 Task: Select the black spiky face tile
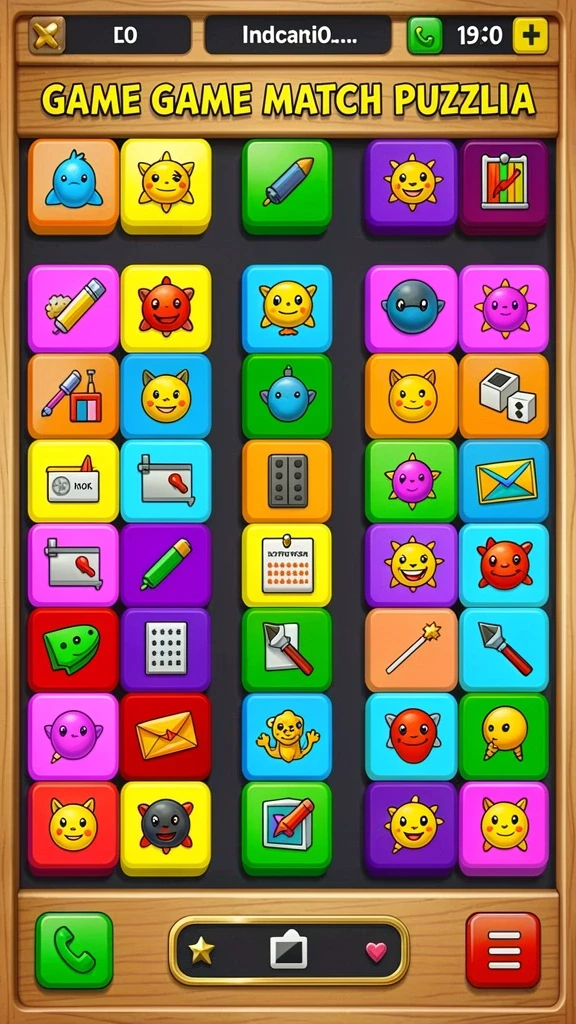point(166,828)
